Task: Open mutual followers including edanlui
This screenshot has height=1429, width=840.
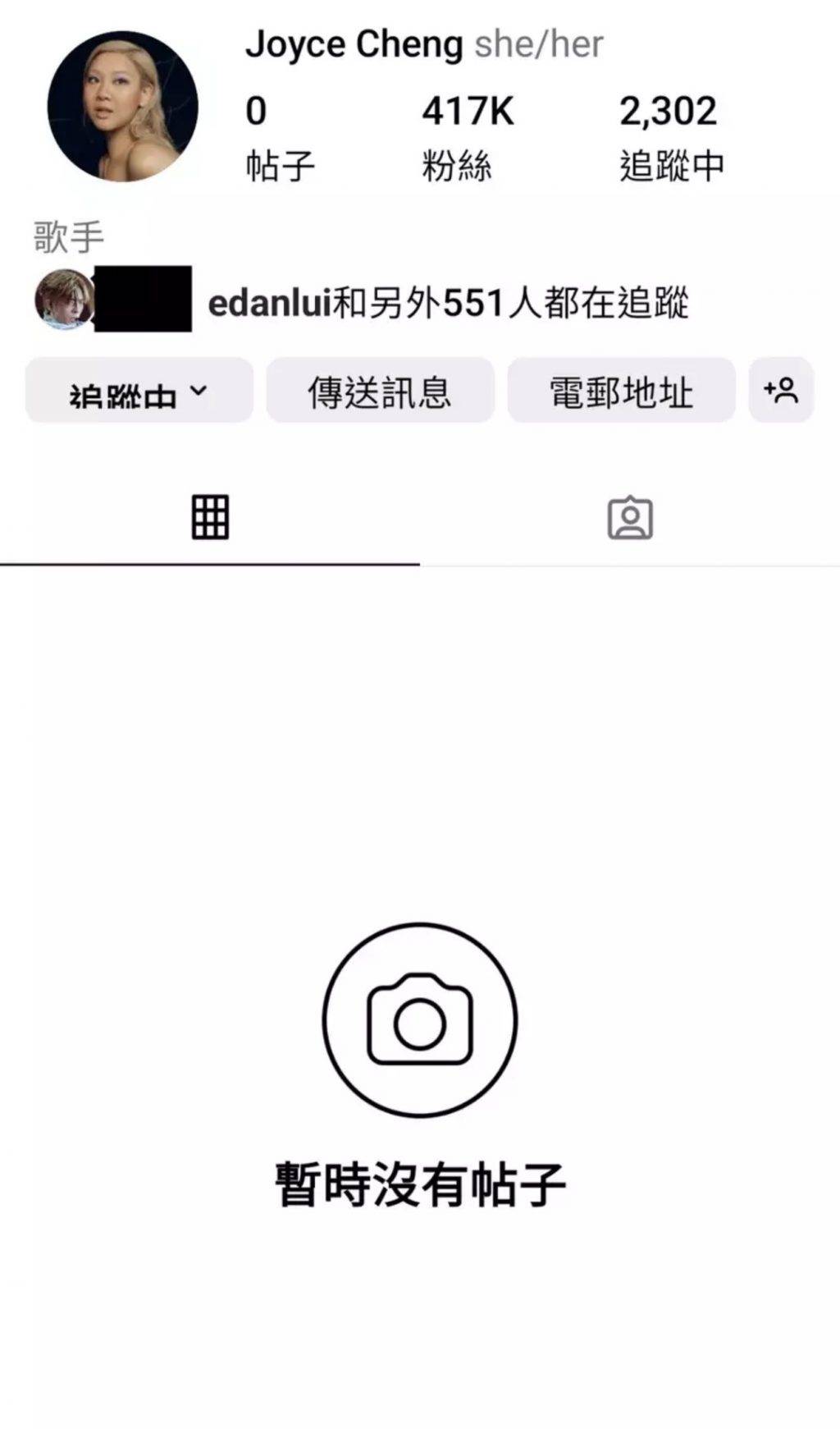Action: click(x=447, y=303)
